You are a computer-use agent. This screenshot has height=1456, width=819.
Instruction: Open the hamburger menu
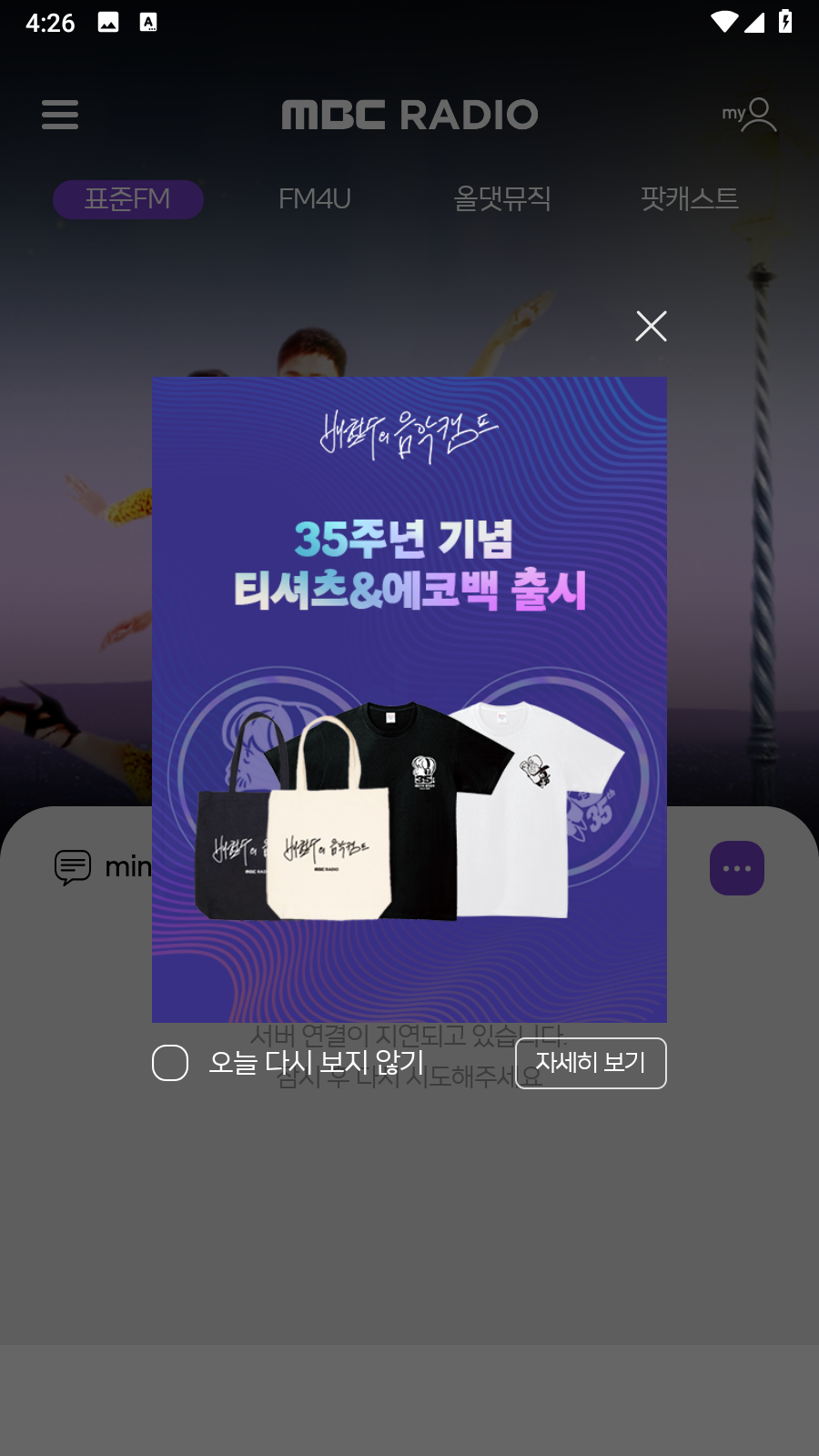[x=60, y=115]
